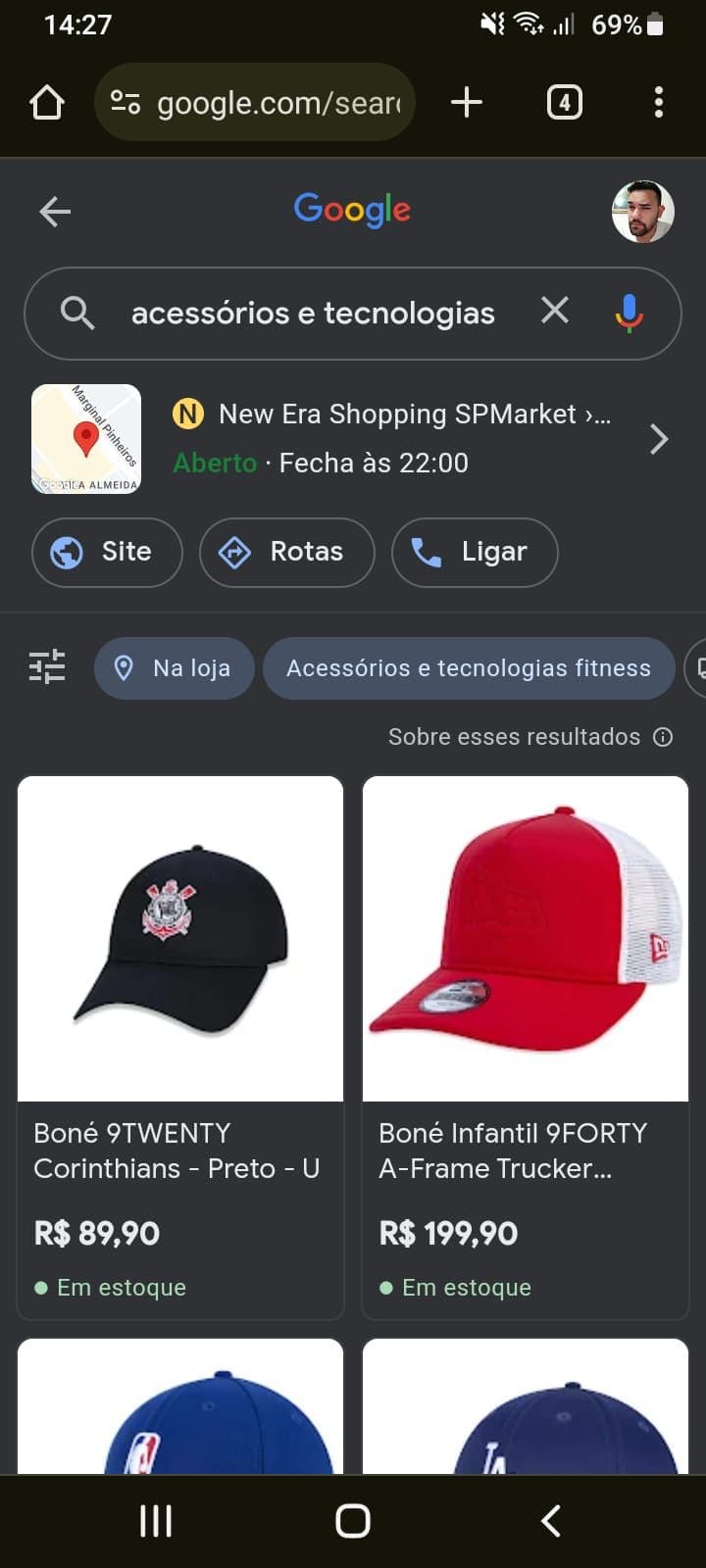Tap the address bar URL
Viewport: 706px width, 1568px height.
[x=277, y=102]
